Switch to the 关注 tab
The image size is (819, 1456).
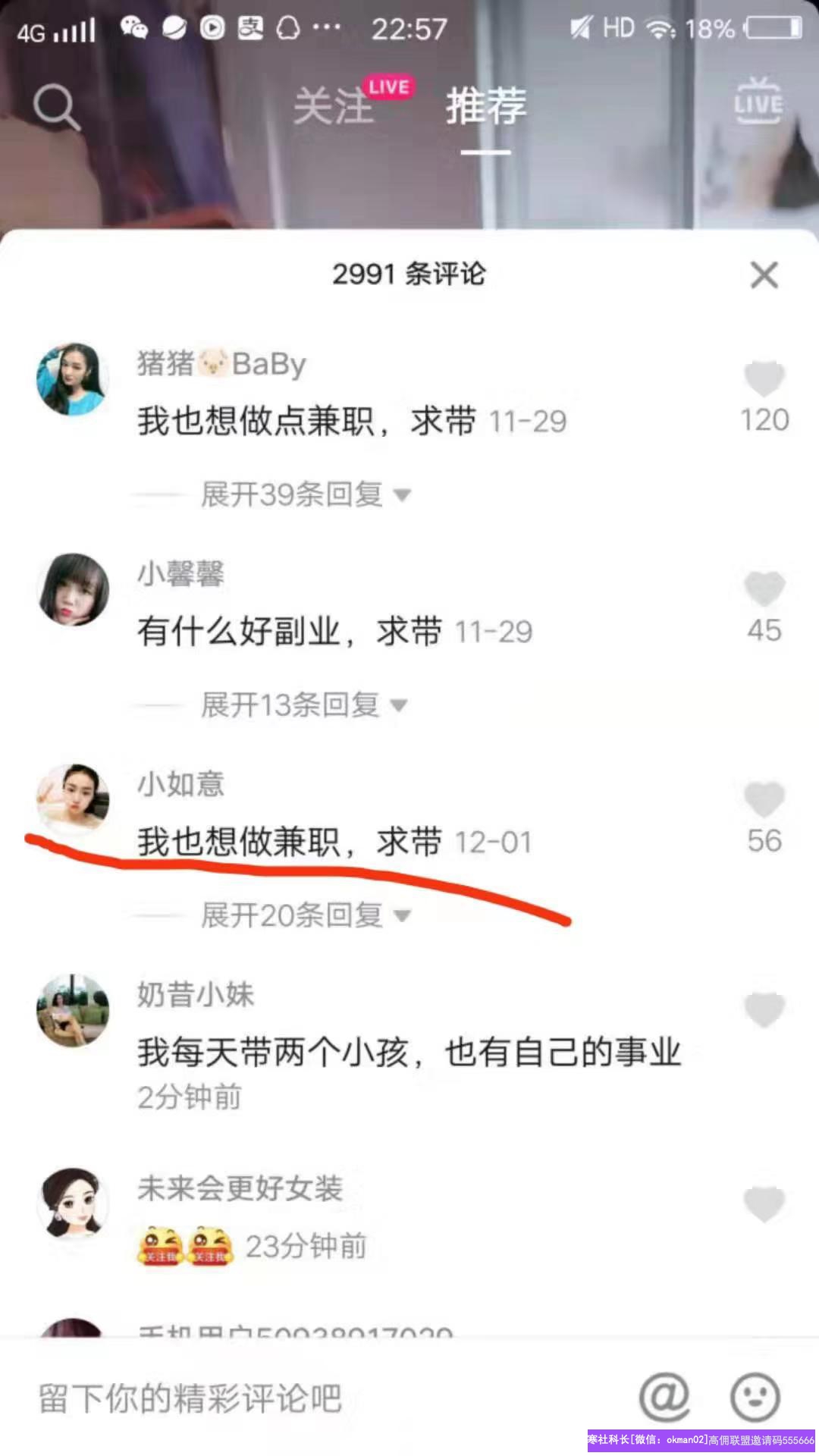pos(334,106)
